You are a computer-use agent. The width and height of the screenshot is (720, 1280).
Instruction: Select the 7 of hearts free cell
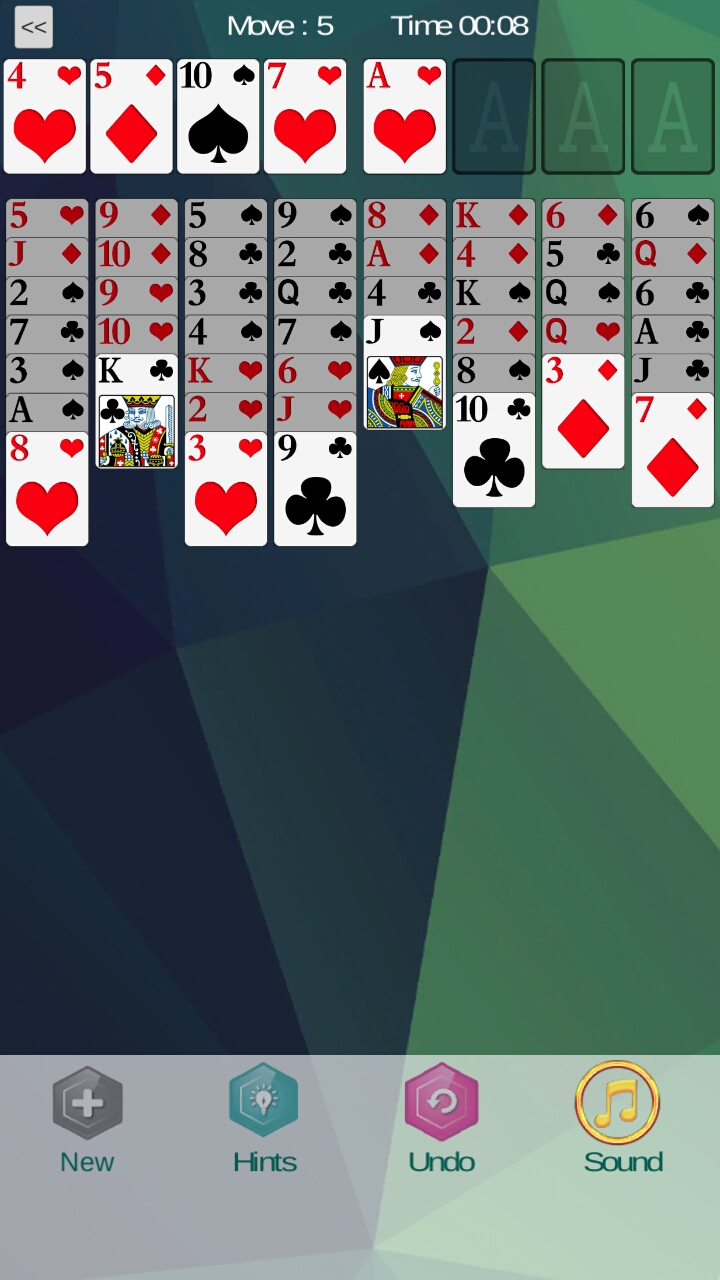tap(305, 116)
